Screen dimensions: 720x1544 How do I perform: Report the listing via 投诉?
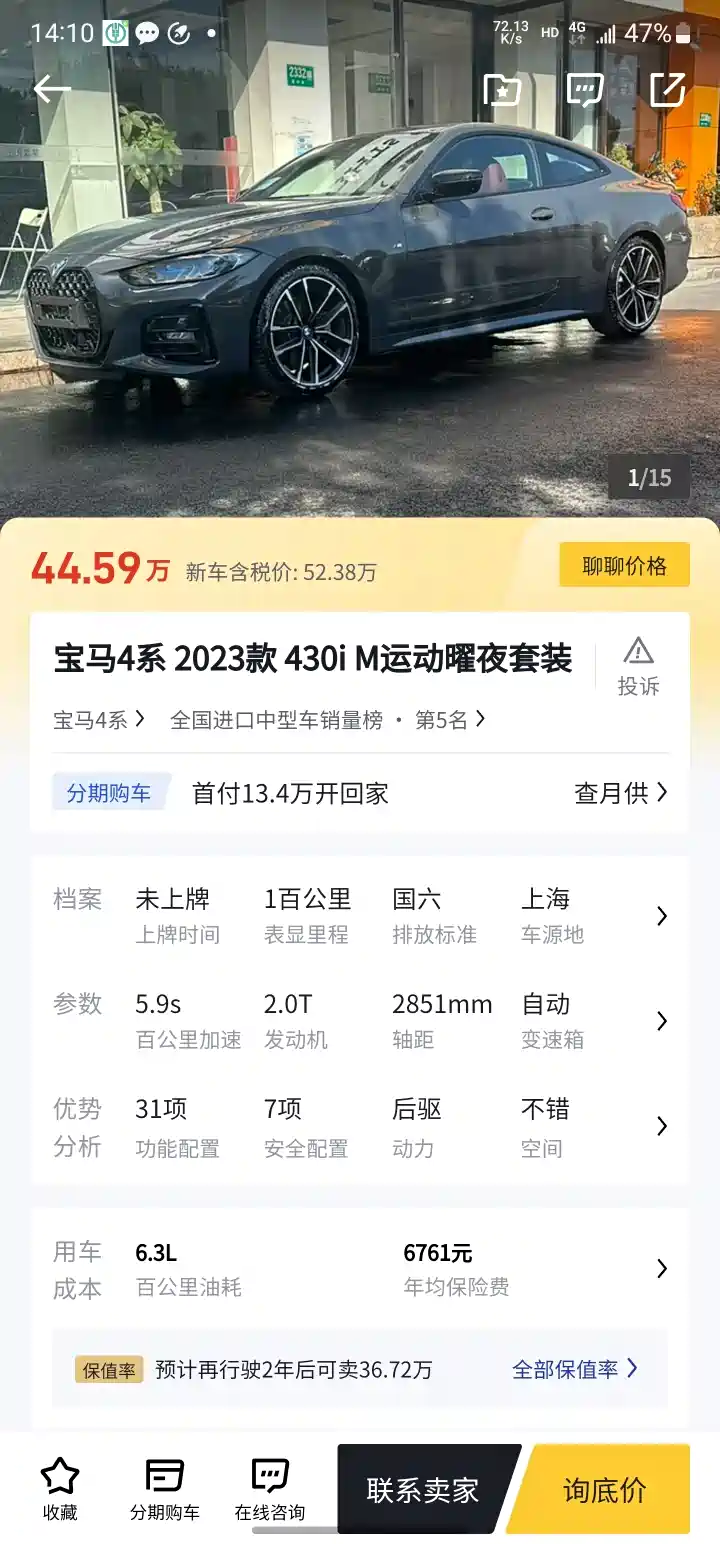click(x=638, y=667)
